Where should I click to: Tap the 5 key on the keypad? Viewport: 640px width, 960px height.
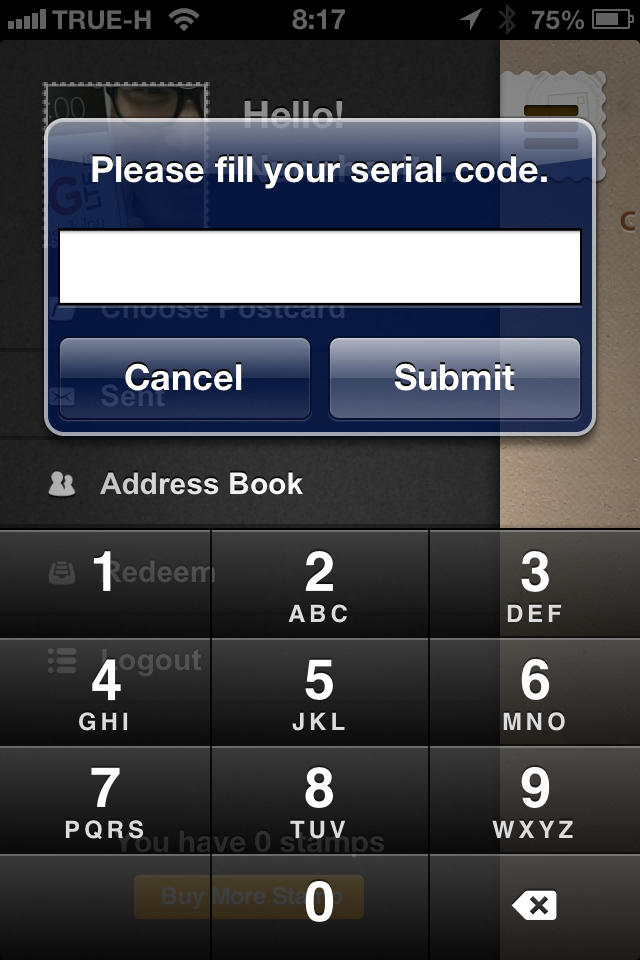(x=319, y=691)
